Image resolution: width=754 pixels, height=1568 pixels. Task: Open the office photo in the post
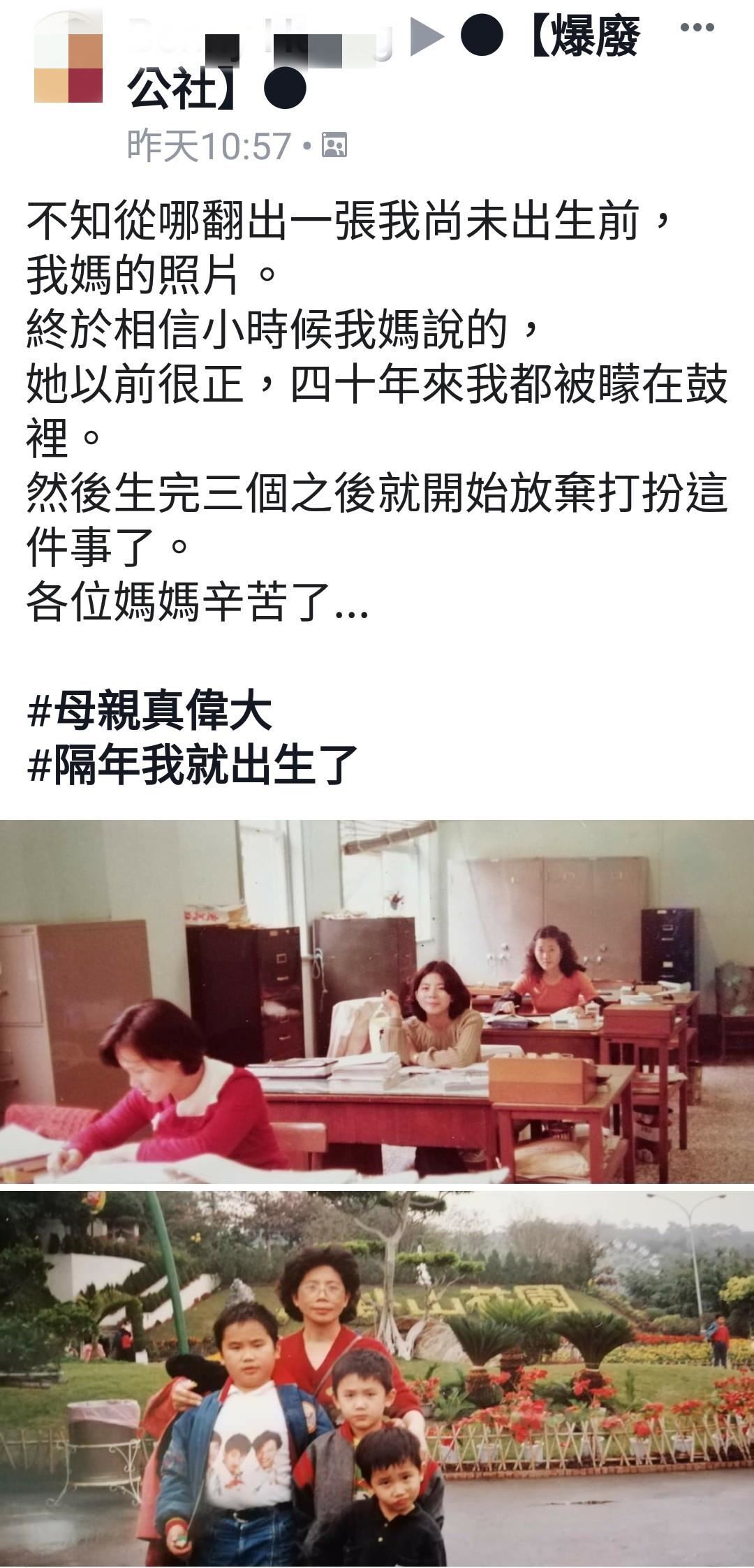[377, 1001]
